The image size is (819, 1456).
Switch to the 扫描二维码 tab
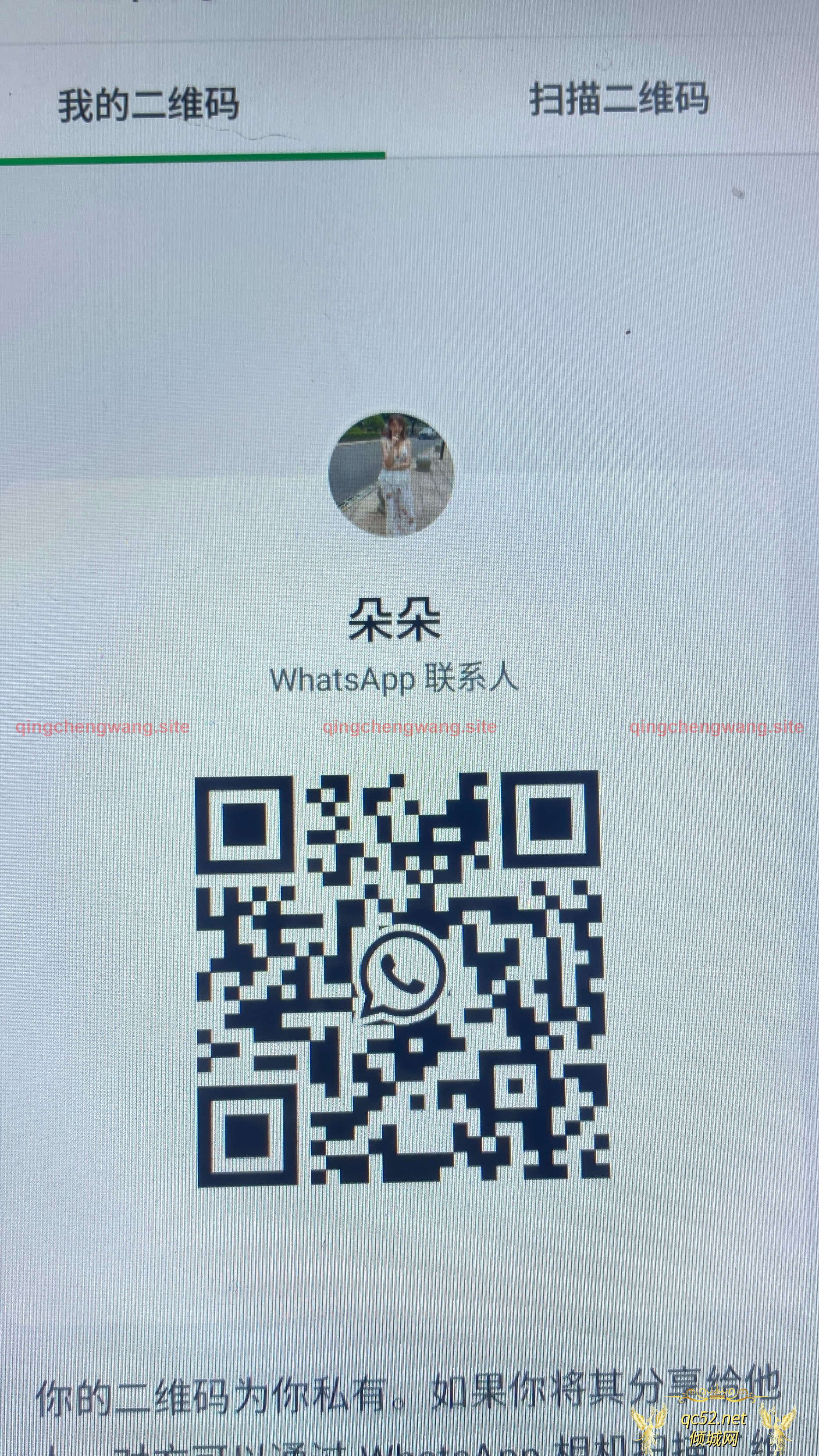[x=618, y=100]
